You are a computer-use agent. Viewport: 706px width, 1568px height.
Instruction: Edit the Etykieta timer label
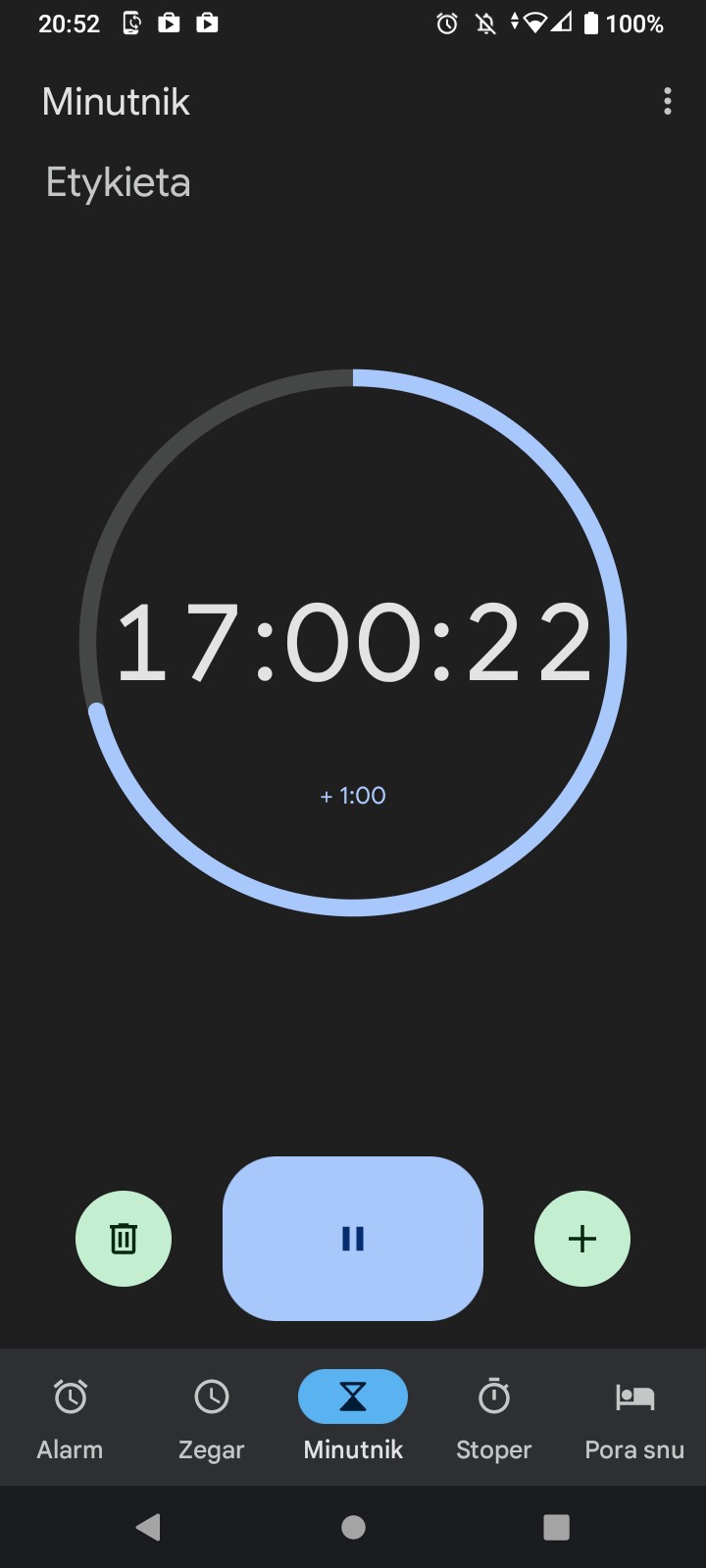[x=119, y=183]
